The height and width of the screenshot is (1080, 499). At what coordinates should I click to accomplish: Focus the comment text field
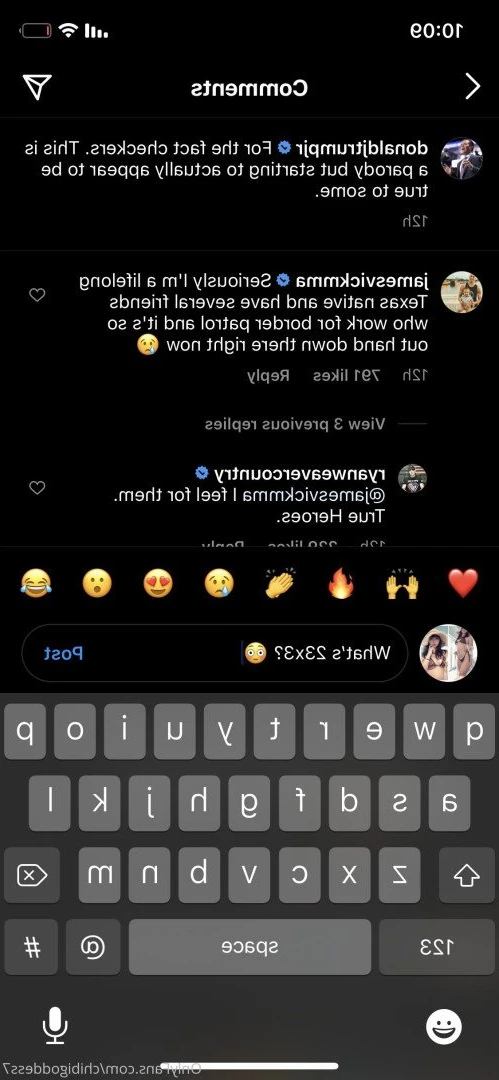click(x=215, y=653)
